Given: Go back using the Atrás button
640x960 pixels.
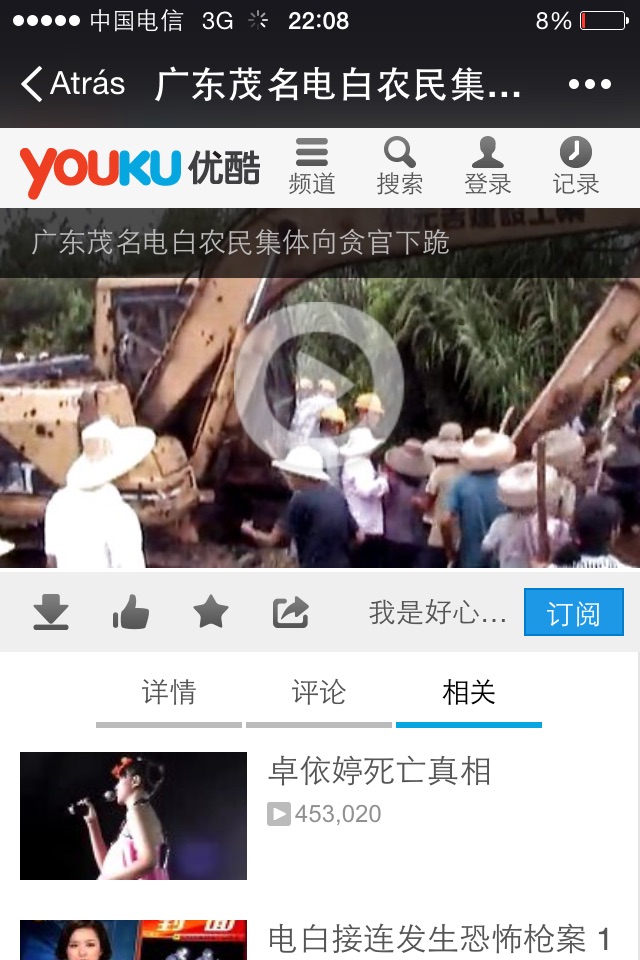Looking at the screenshot, I should click(x=72, y=84).
